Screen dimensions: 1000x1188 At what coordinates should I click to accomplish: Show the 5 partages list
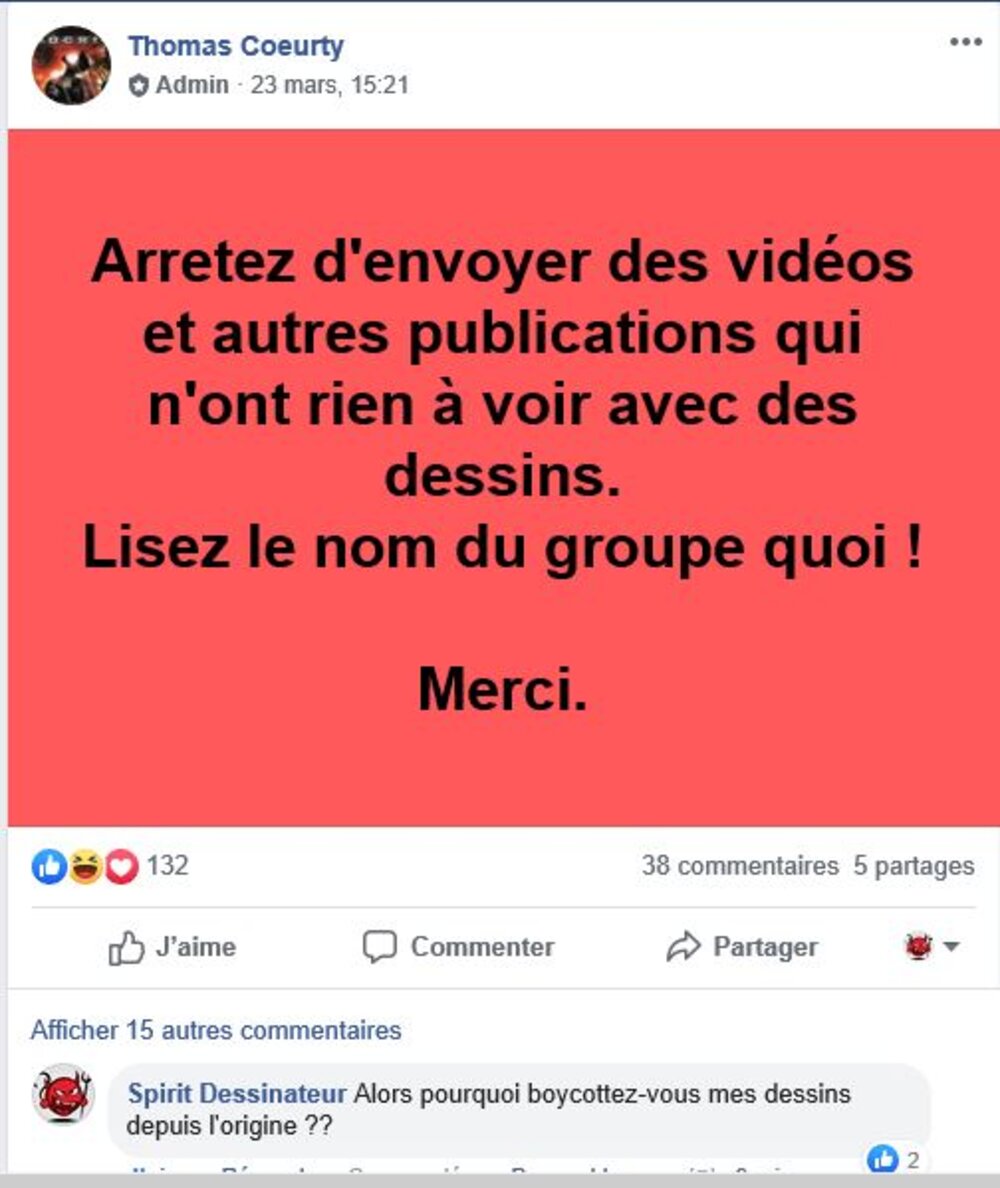pyautogui.click(x=913, y=866)
